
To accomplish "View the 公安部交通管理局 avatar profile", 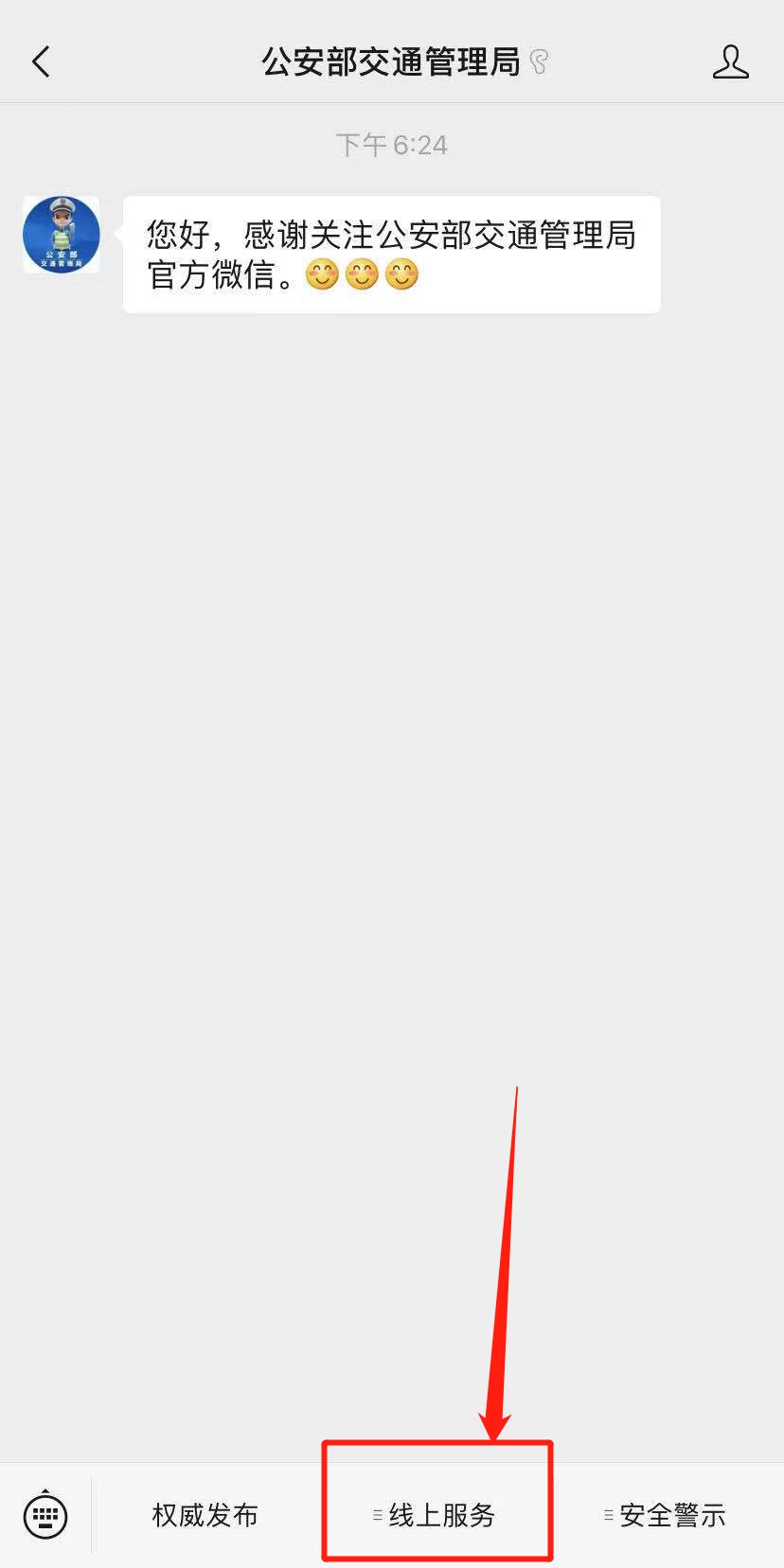I will (x=62, y=235).
